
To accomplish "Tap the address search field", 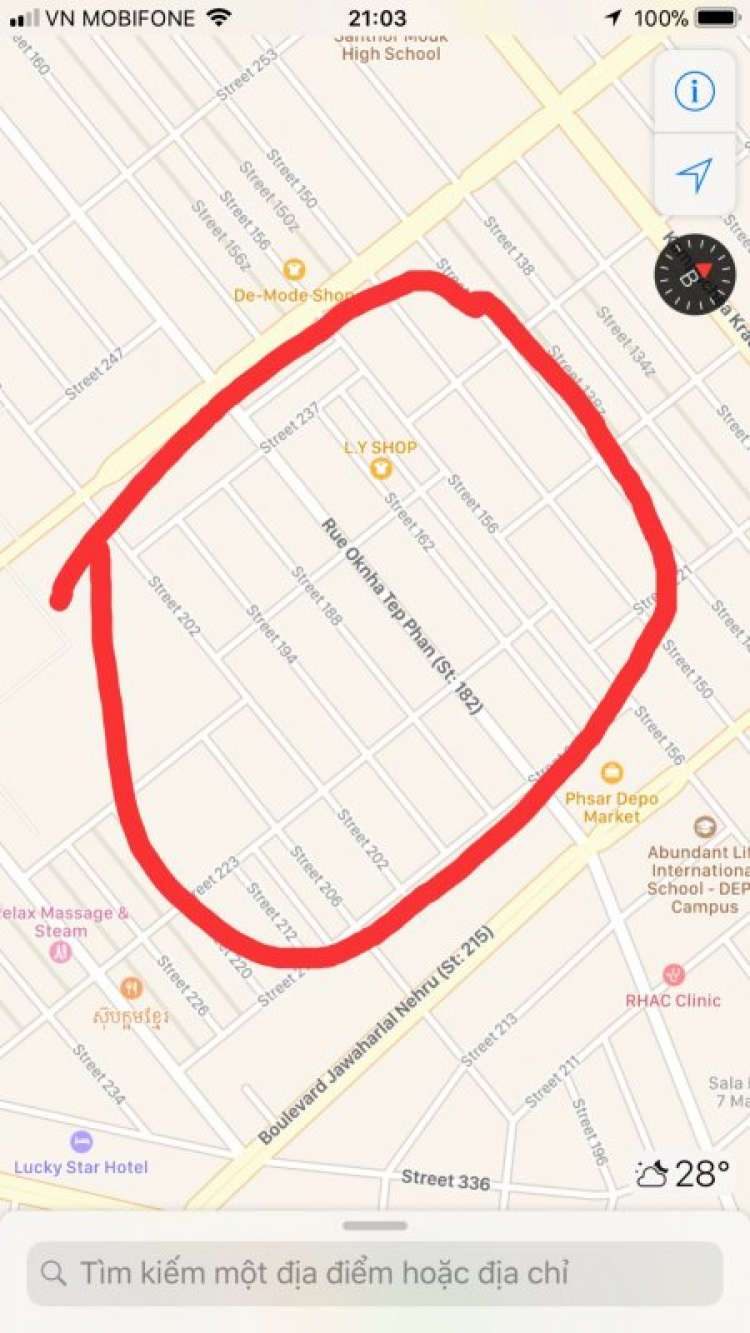I will click(375, 1273).
